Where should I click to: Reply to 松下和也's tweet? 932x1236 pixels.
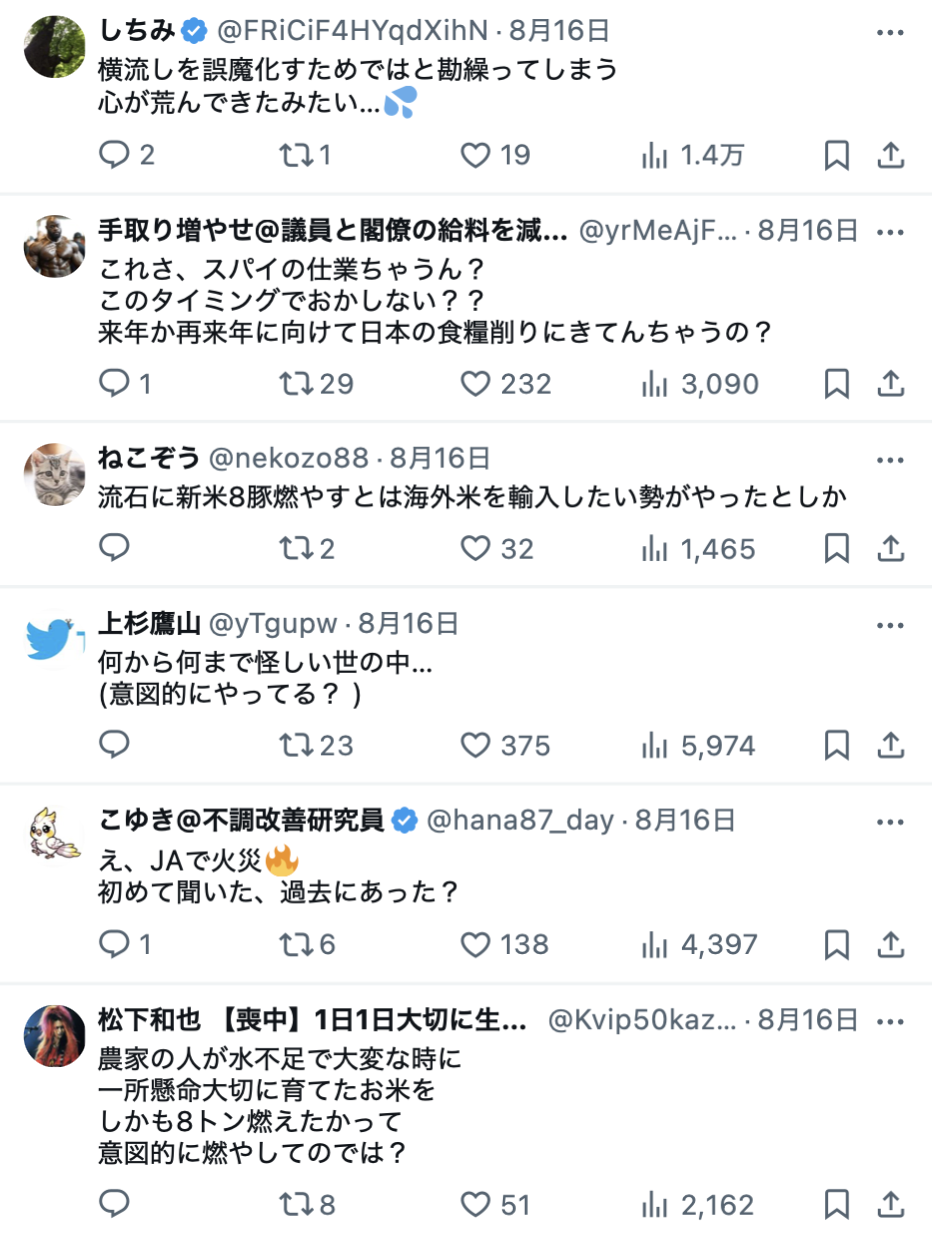click(x=116, y=1205)
